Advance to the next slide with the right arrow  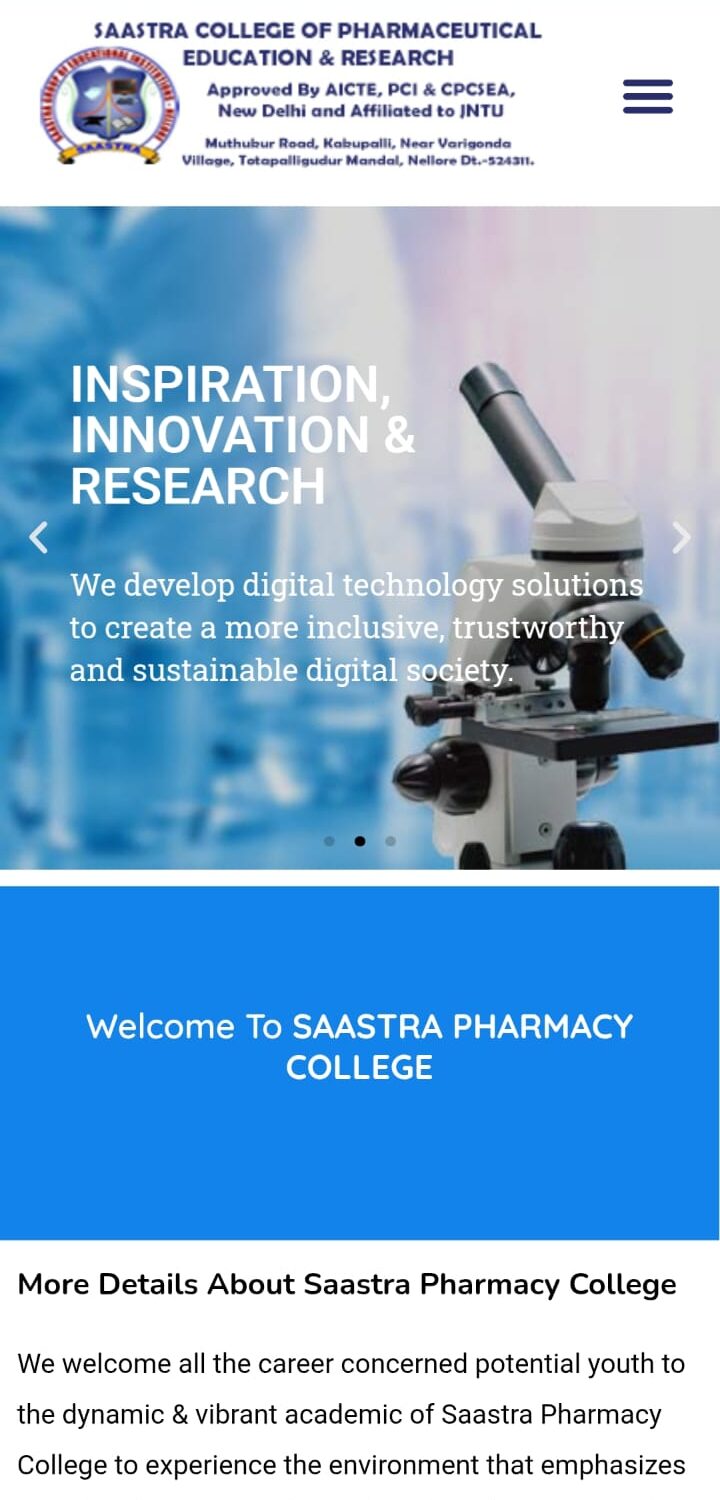point(681,538)
